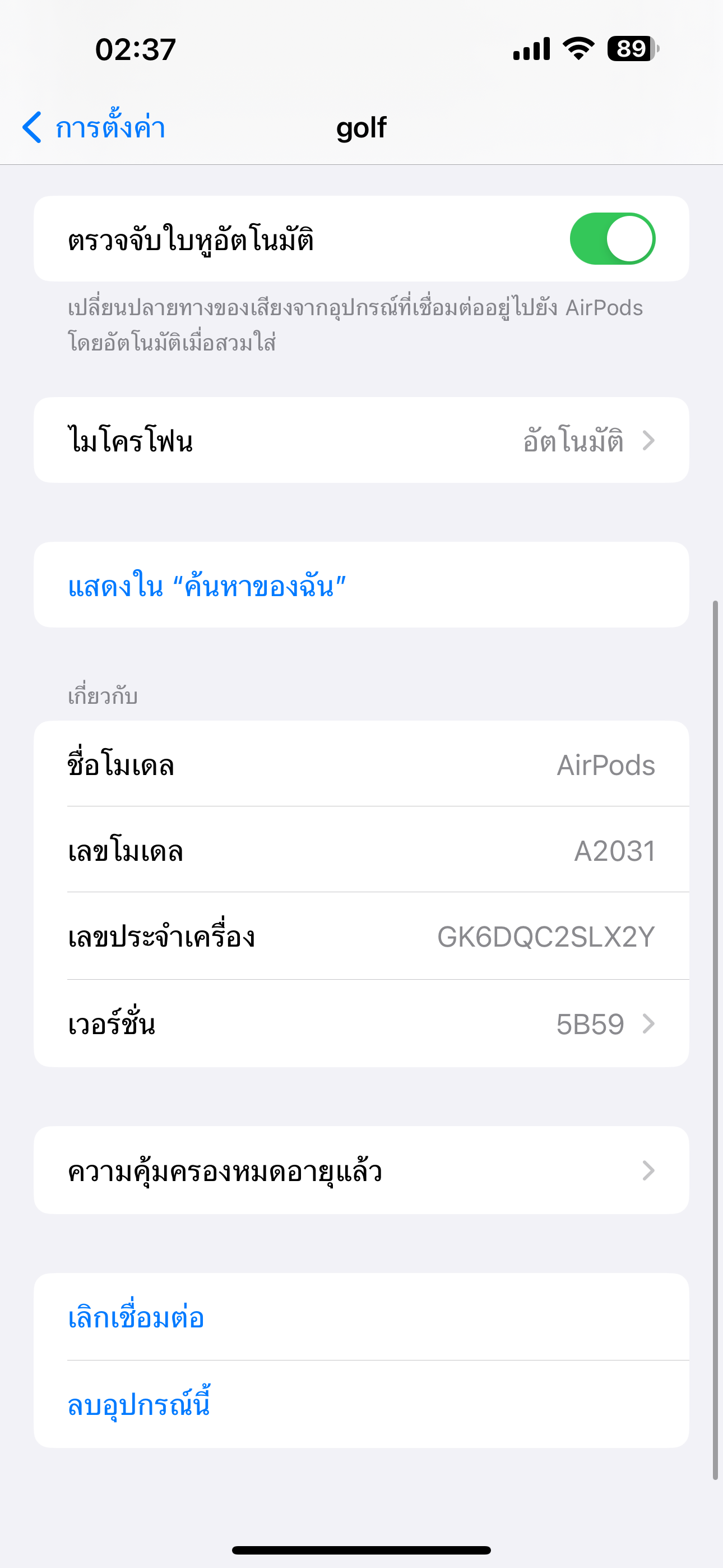Open the ไมโครโฟน setting
This screenshot has height=1568, width=723.
click(x=361, y=440)
